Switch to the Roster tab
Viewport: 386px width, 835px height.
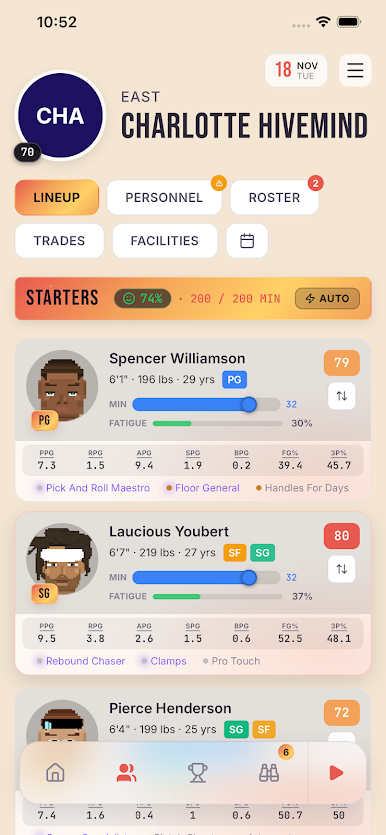(274, 198)
